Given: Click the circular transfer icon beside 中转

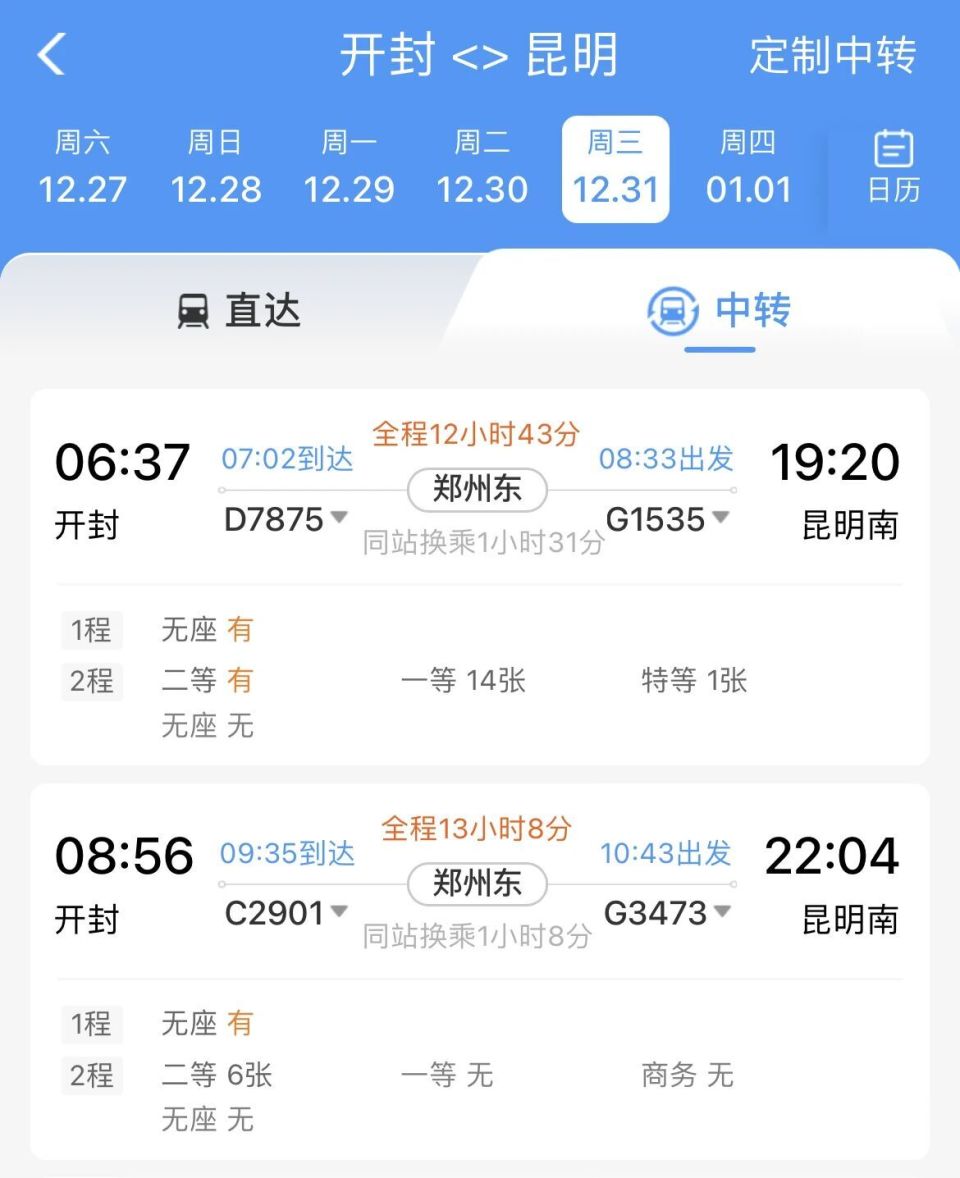Looking at the screenshot, I should coord(669,311).
